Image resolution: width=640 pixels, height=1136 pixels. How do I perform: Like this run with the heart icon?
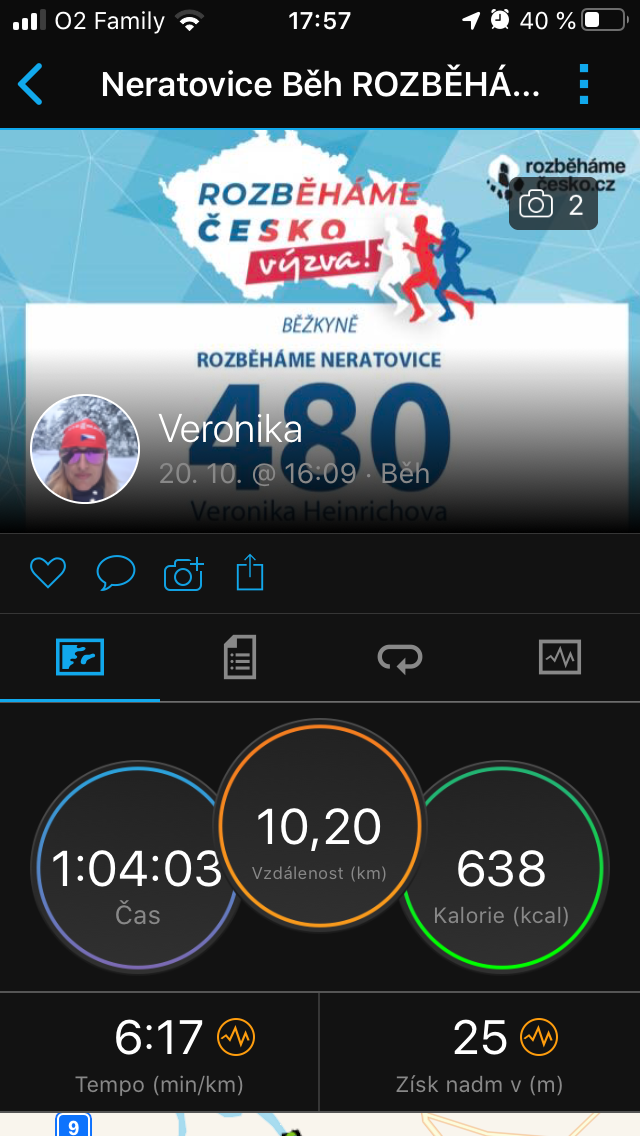[x=48, y=574]
